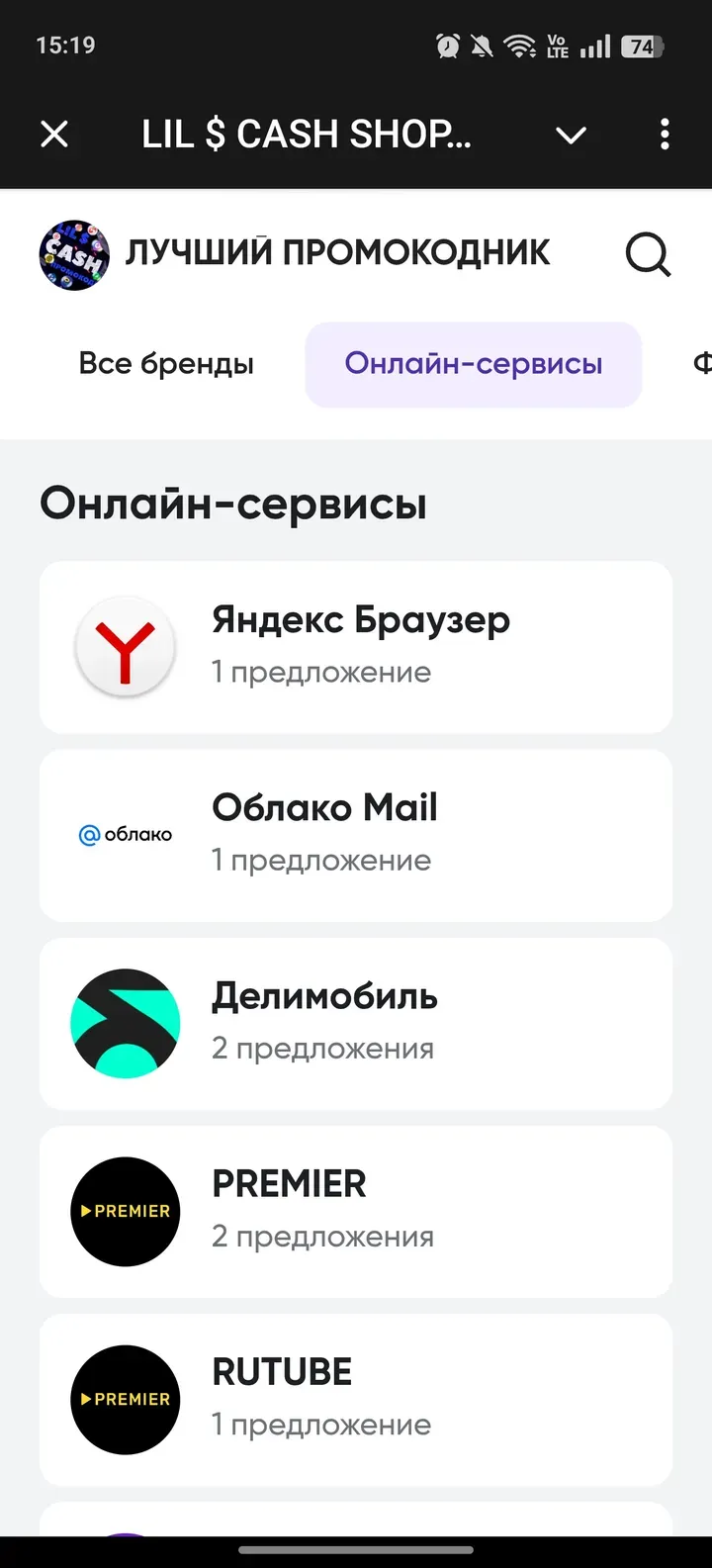Open the RUTUBE offer

click(356, 1399)
